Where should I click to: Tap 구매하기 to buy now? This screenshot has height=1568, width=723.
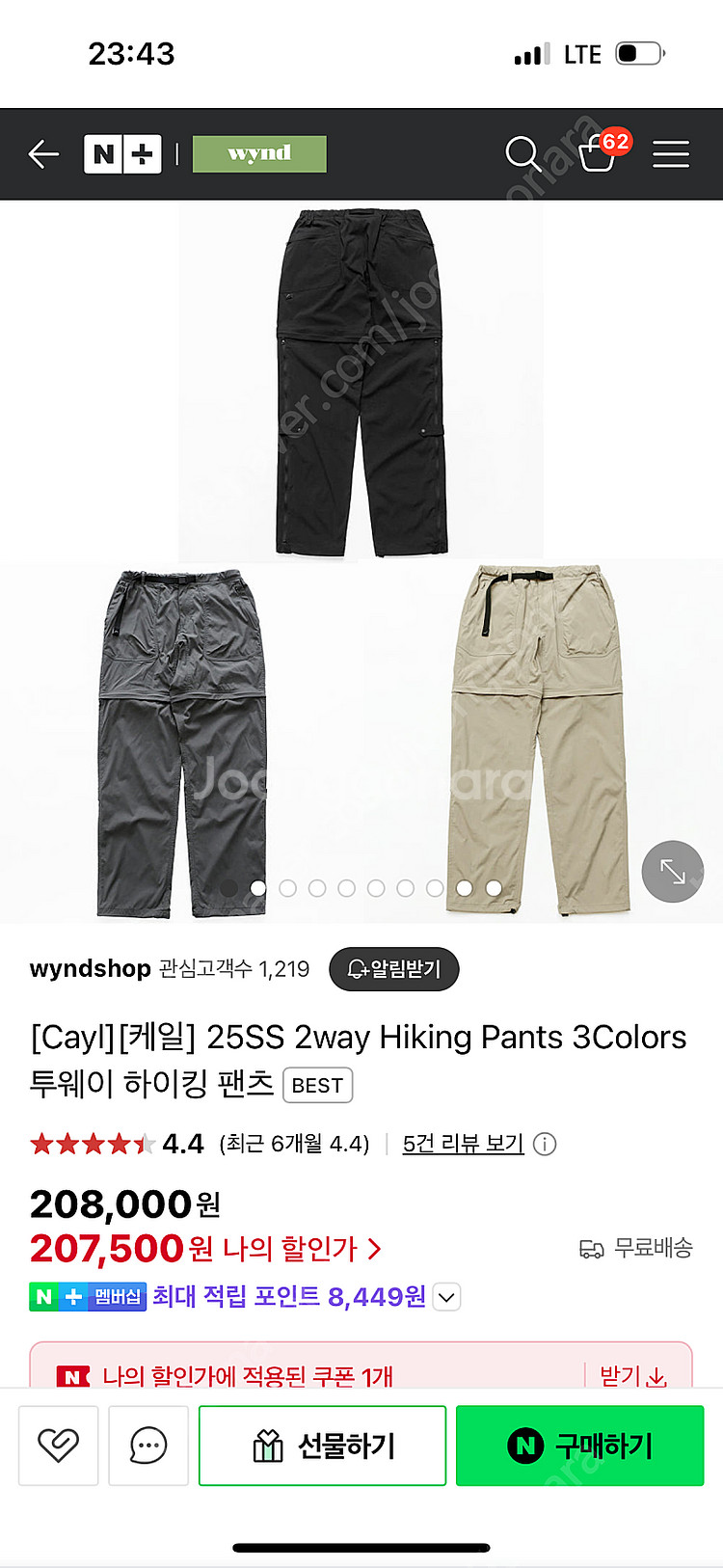tap(579, 1445)
